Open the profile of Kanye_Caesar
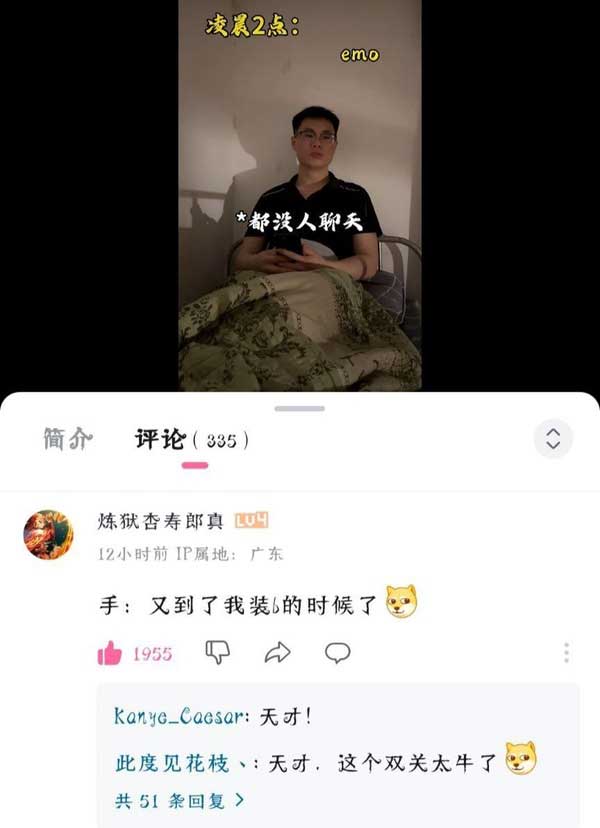This screenshot has height=828, width=600. click(181, 717)
